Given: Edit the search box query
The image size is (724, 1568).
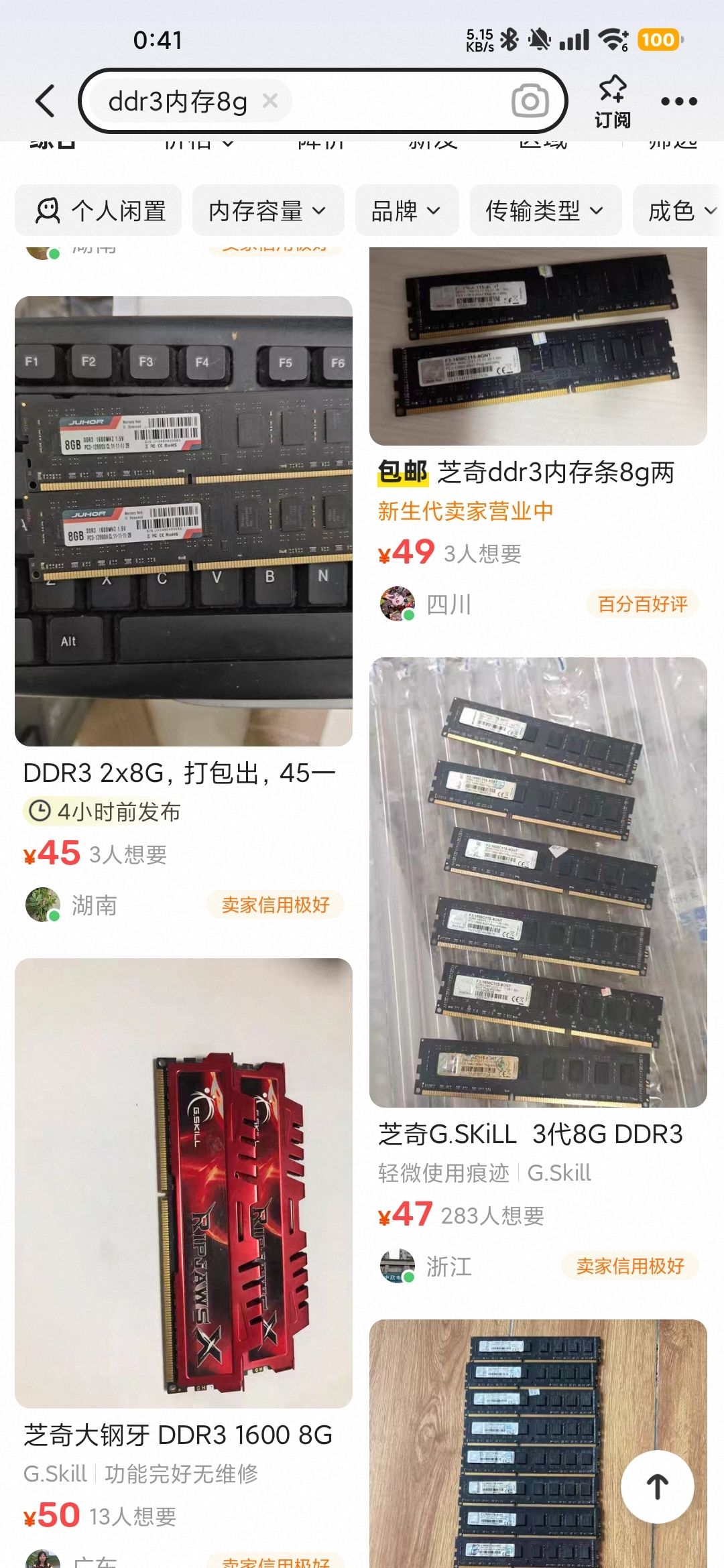Looking at the screenshot, I should pos(375,102).
